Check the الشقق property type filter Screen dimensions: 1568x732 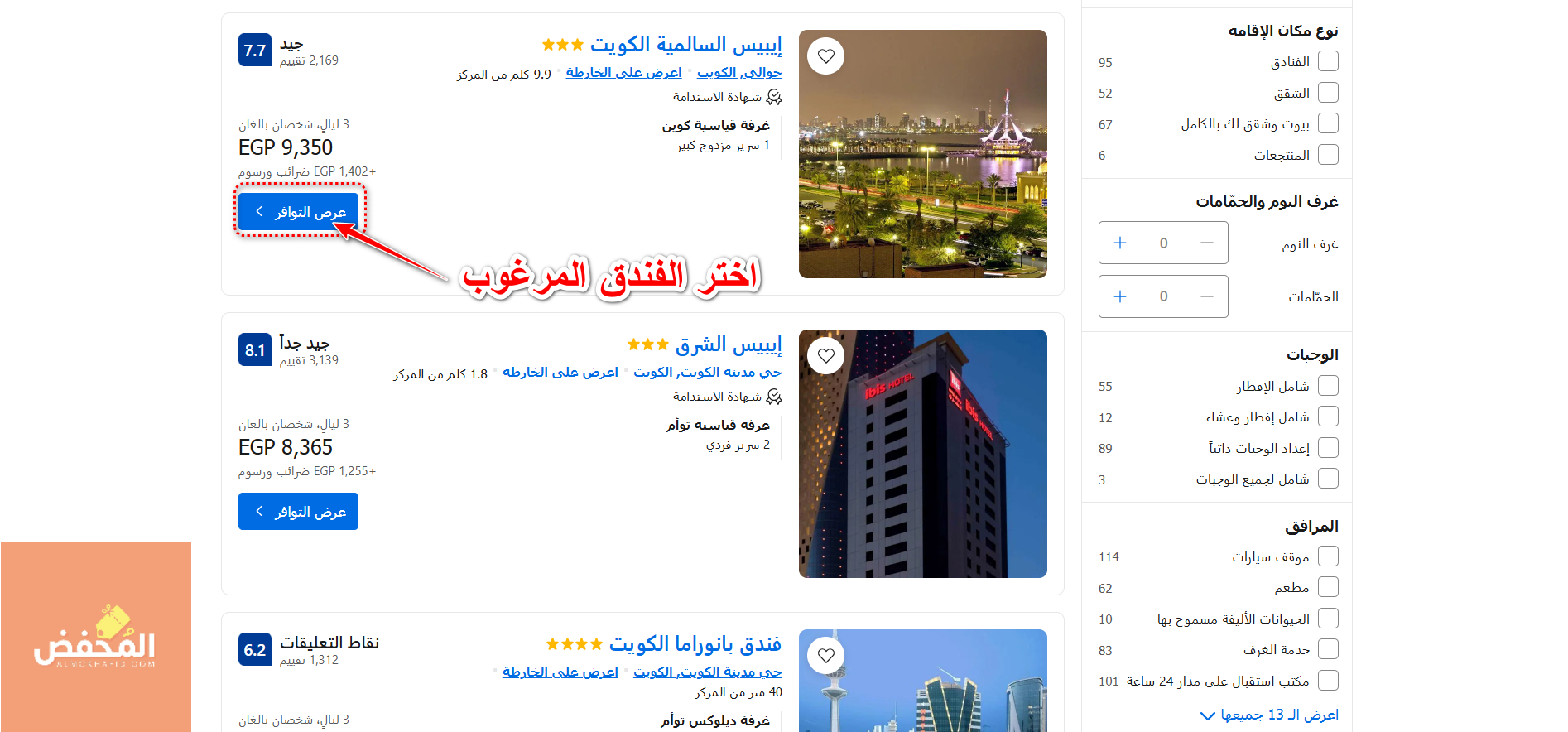pos(1328,93)
